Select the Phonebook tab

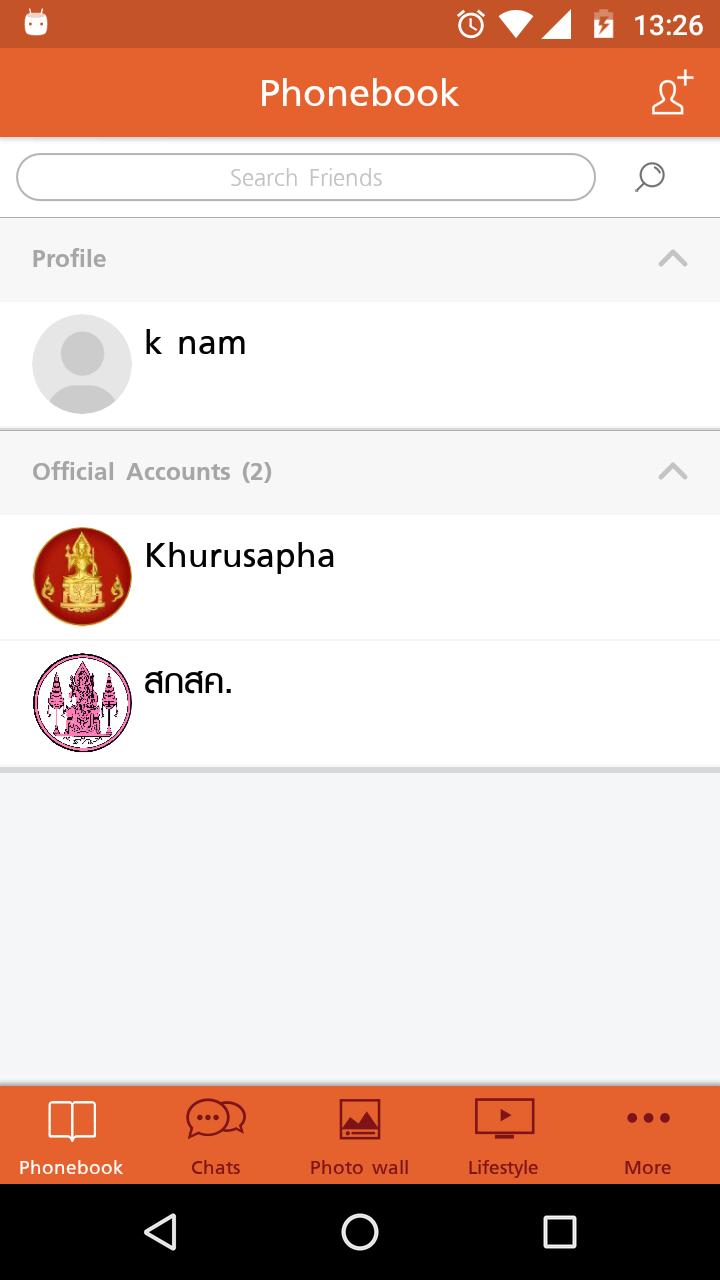click(x=71, y=1135)
